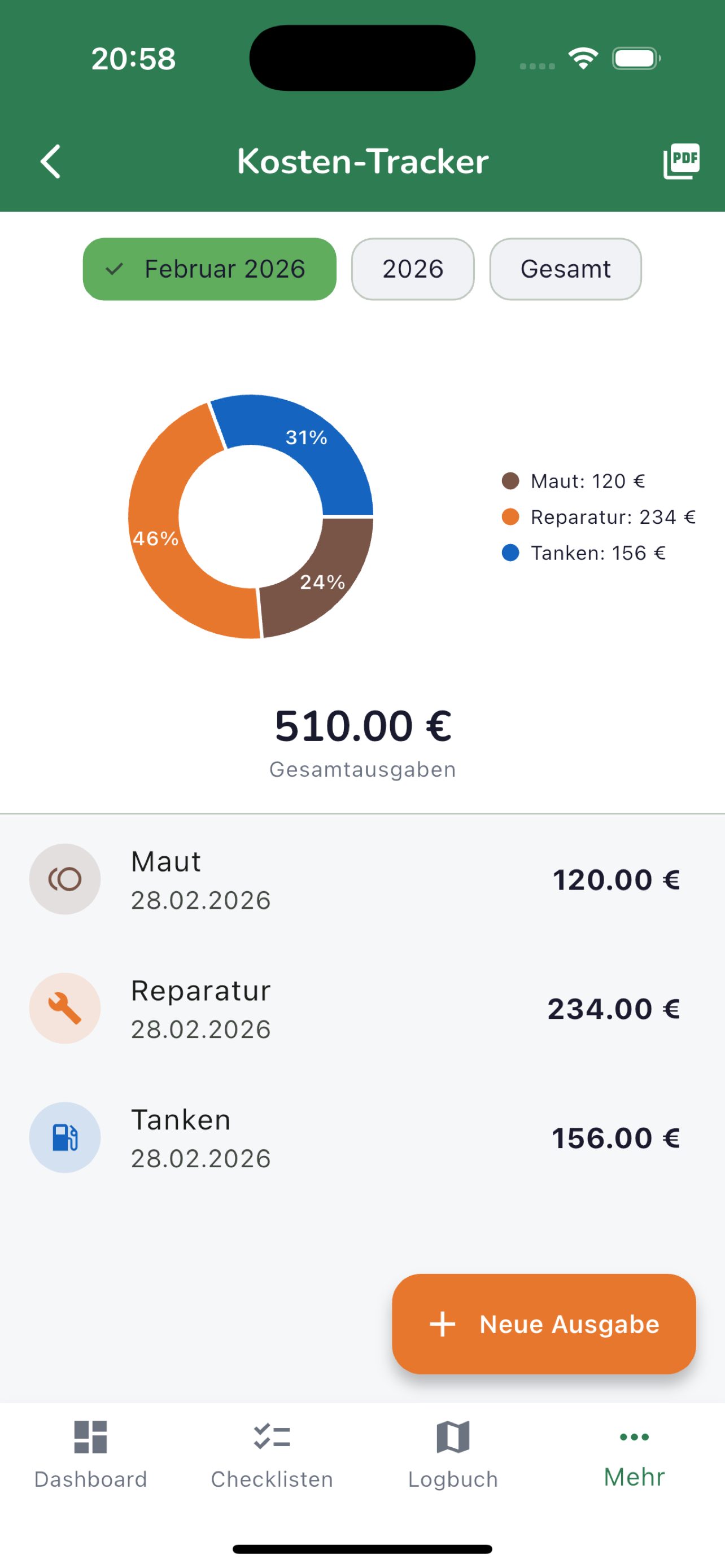725x1568 pixels.
Task: Select the Maut toll icon in the list
Action: (x=65, y=878)
